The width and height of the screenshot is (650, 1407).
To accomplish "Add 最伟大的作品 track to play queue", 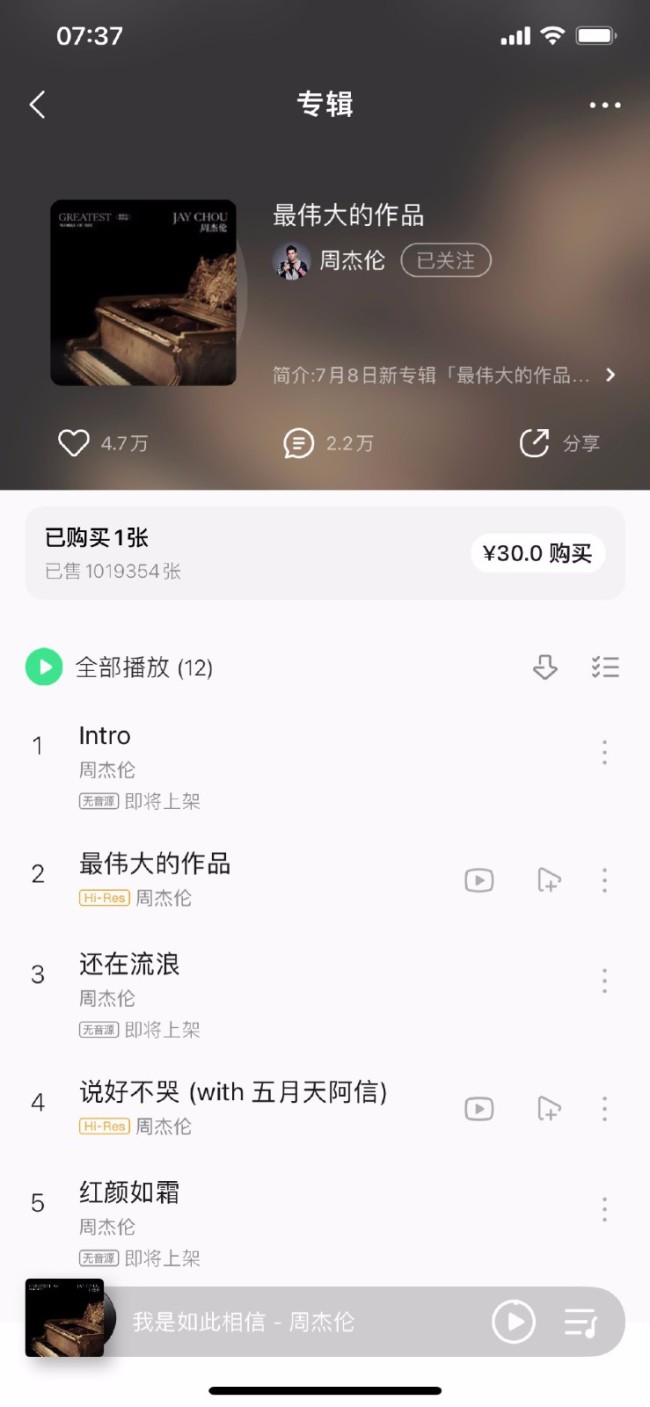I will (x=549, y=880).
